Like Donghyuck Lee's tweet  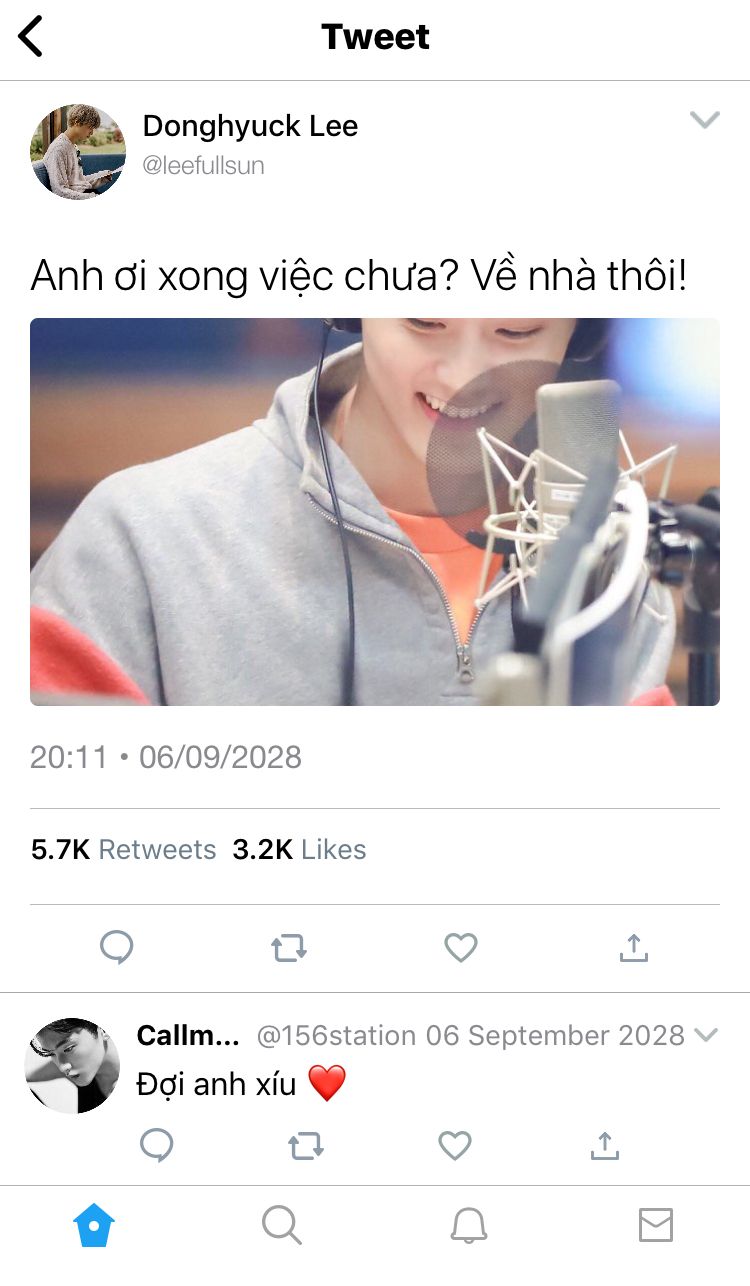pyautogui.click(x=460, y=947)
